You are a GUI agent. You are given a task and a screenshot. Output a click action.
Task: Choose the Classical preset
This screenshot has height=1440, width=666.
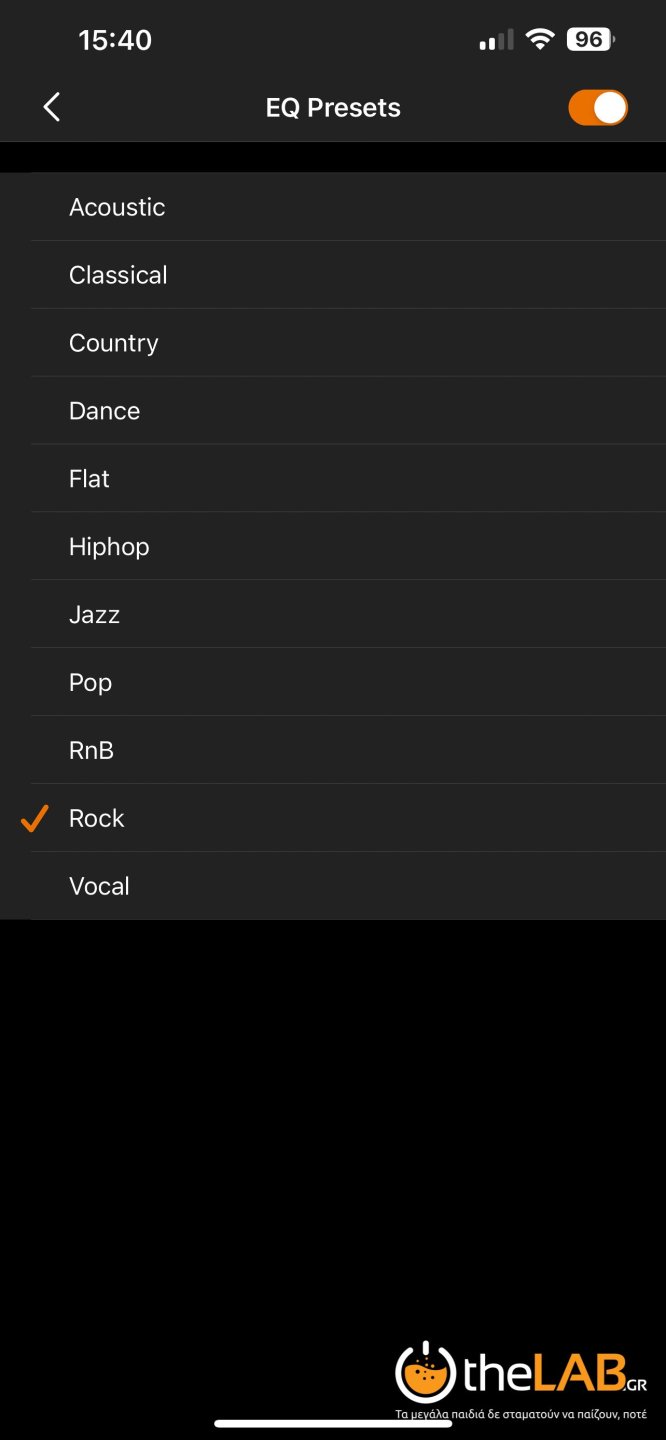(x=118, y=275)
